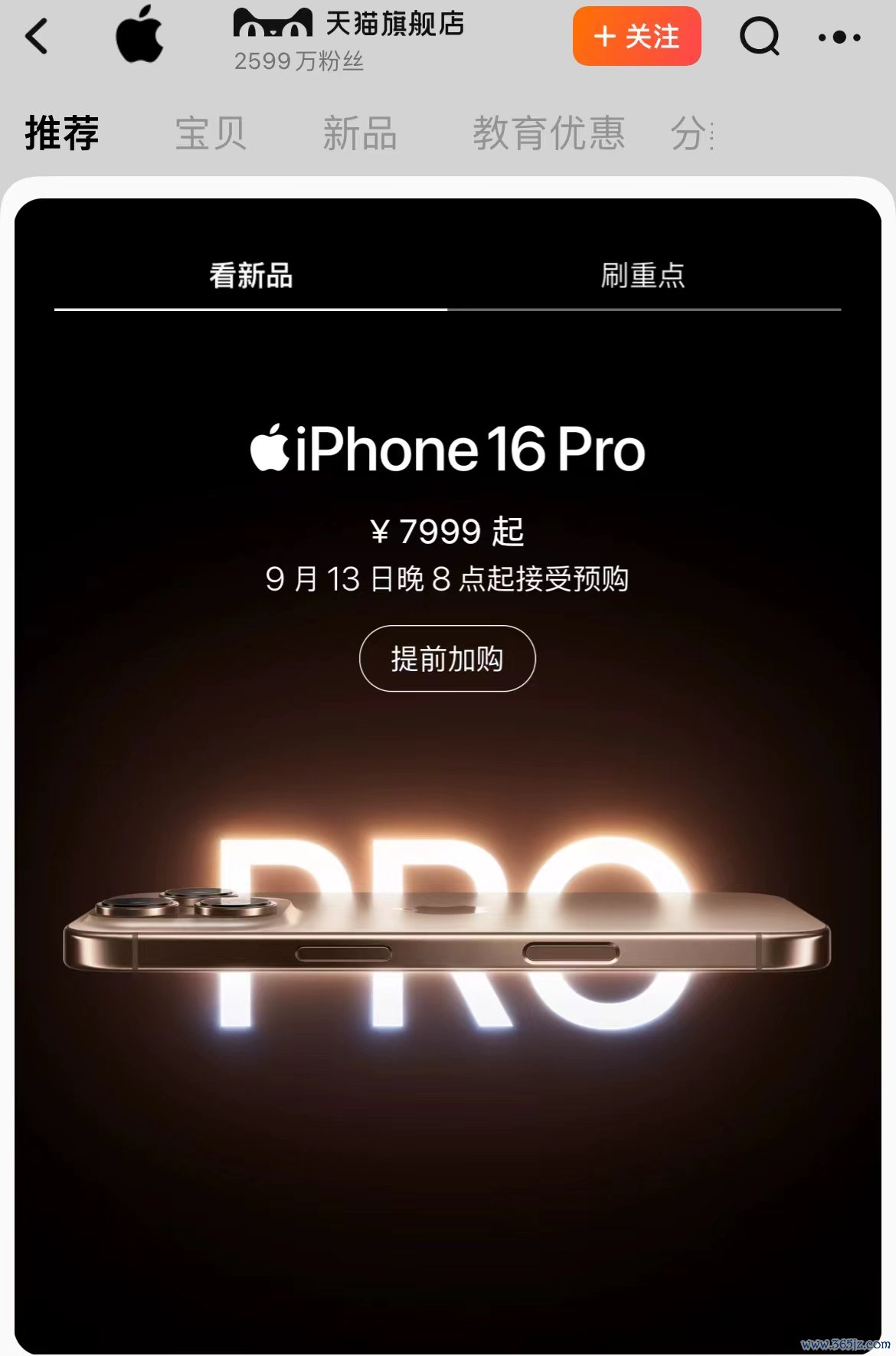Open the 教育优惠 tab
The image size is (896, 1356).
pos(548,133)
